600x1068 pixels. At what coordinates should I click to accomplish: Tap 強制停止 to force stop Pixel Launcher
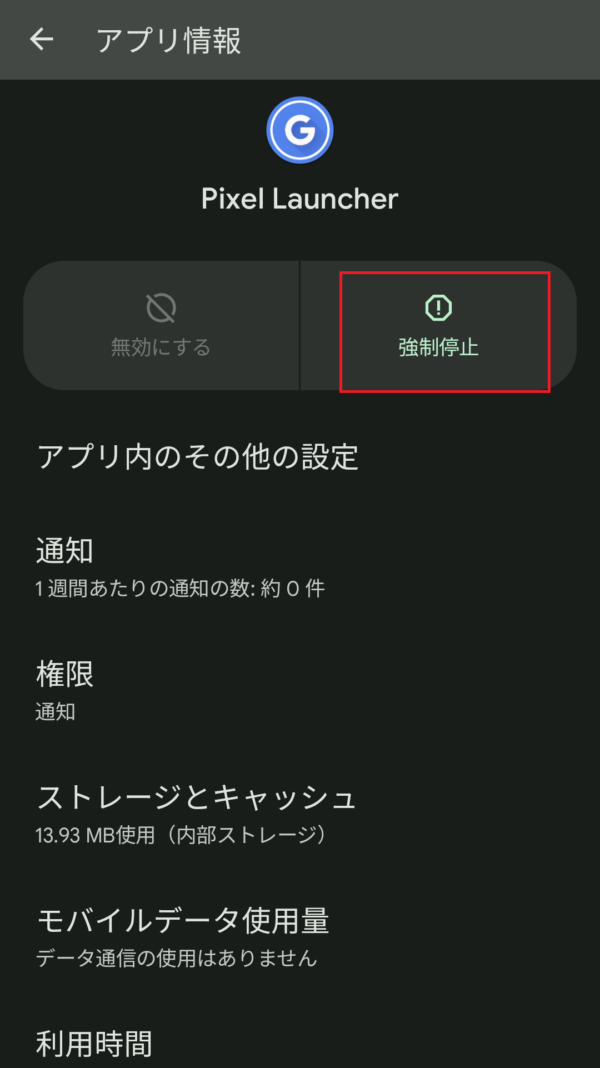coord(439,326)
